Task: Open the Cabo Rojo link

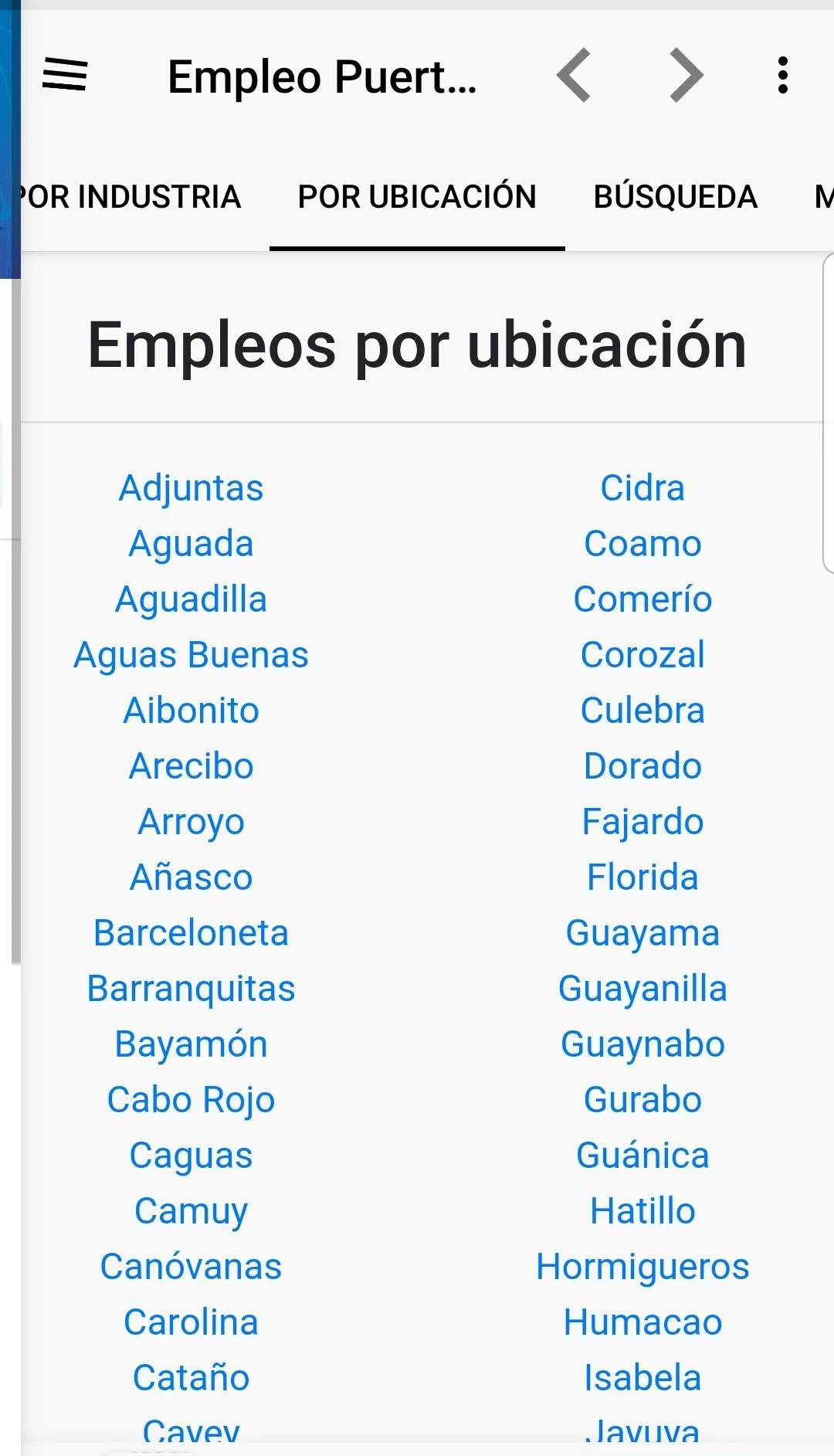Action: coord(192,1099)
